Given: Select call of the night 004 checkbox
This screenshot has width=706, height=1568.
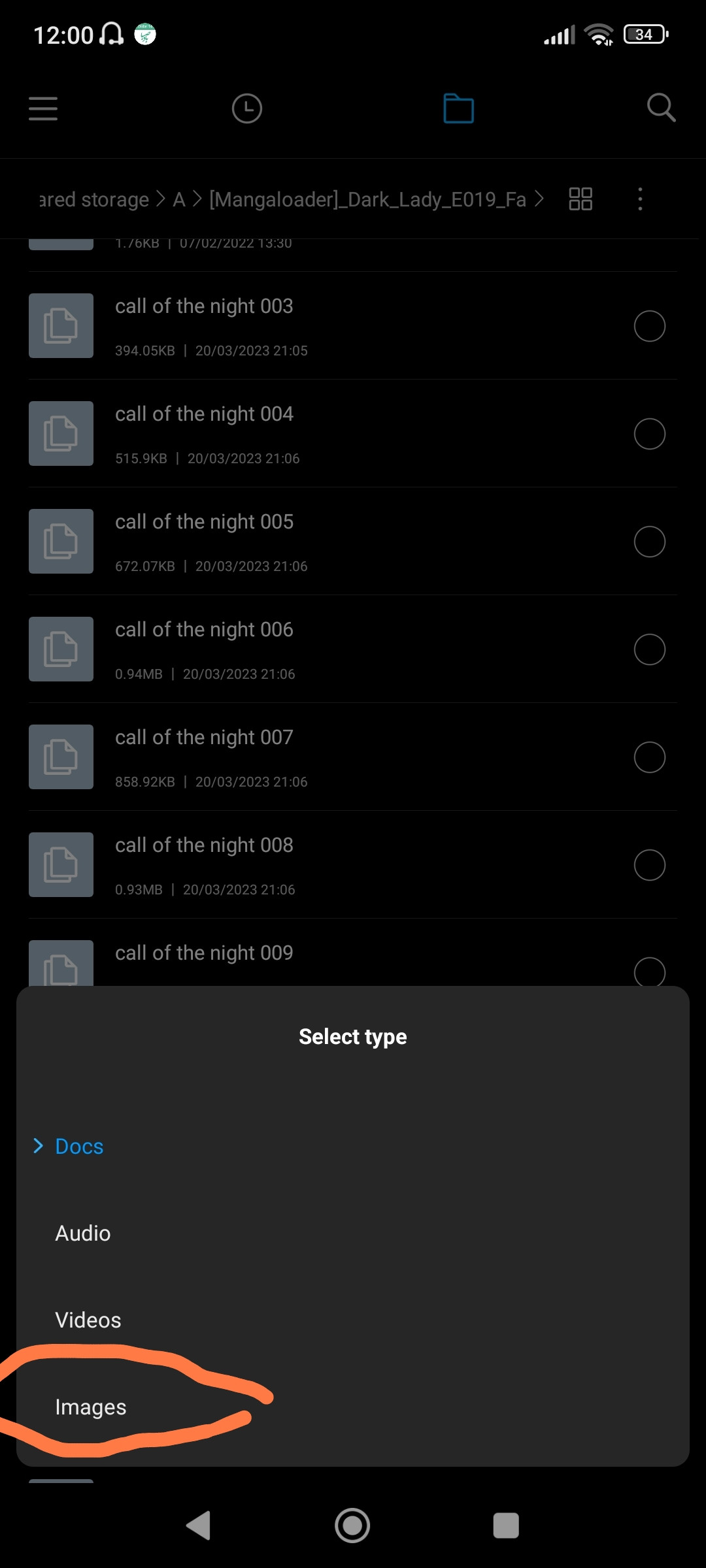Looking at the screenshot, I should tap(649, 434).
